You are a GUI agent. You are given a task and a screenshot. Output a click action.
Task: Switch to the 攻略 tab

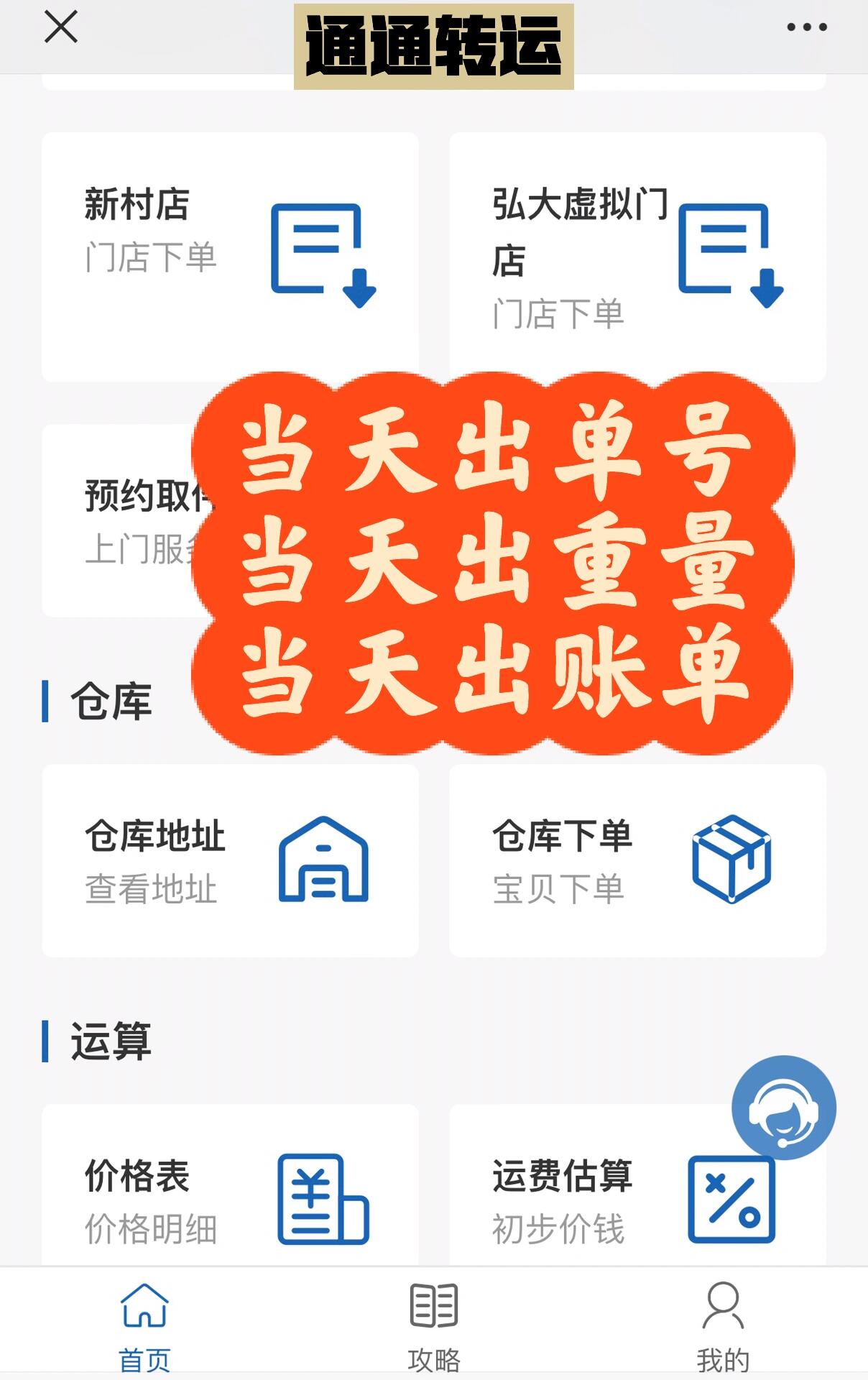pyautogui.click(x=433, y=1327)
